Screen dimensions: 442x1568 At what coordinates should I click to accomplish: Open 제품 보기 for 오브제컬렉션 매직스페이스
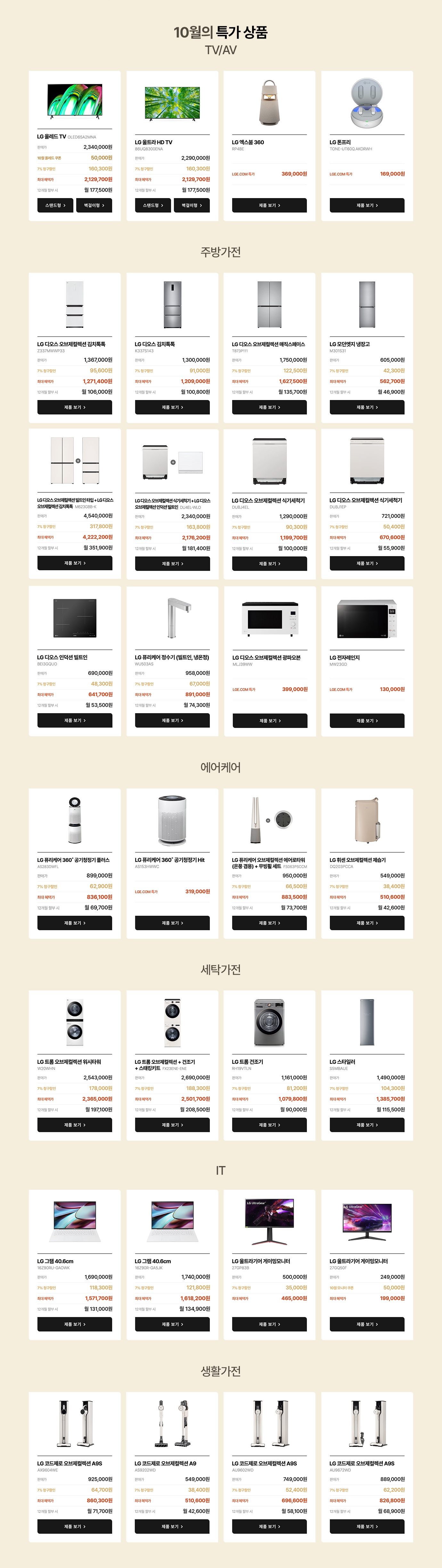tap(269, 407)
